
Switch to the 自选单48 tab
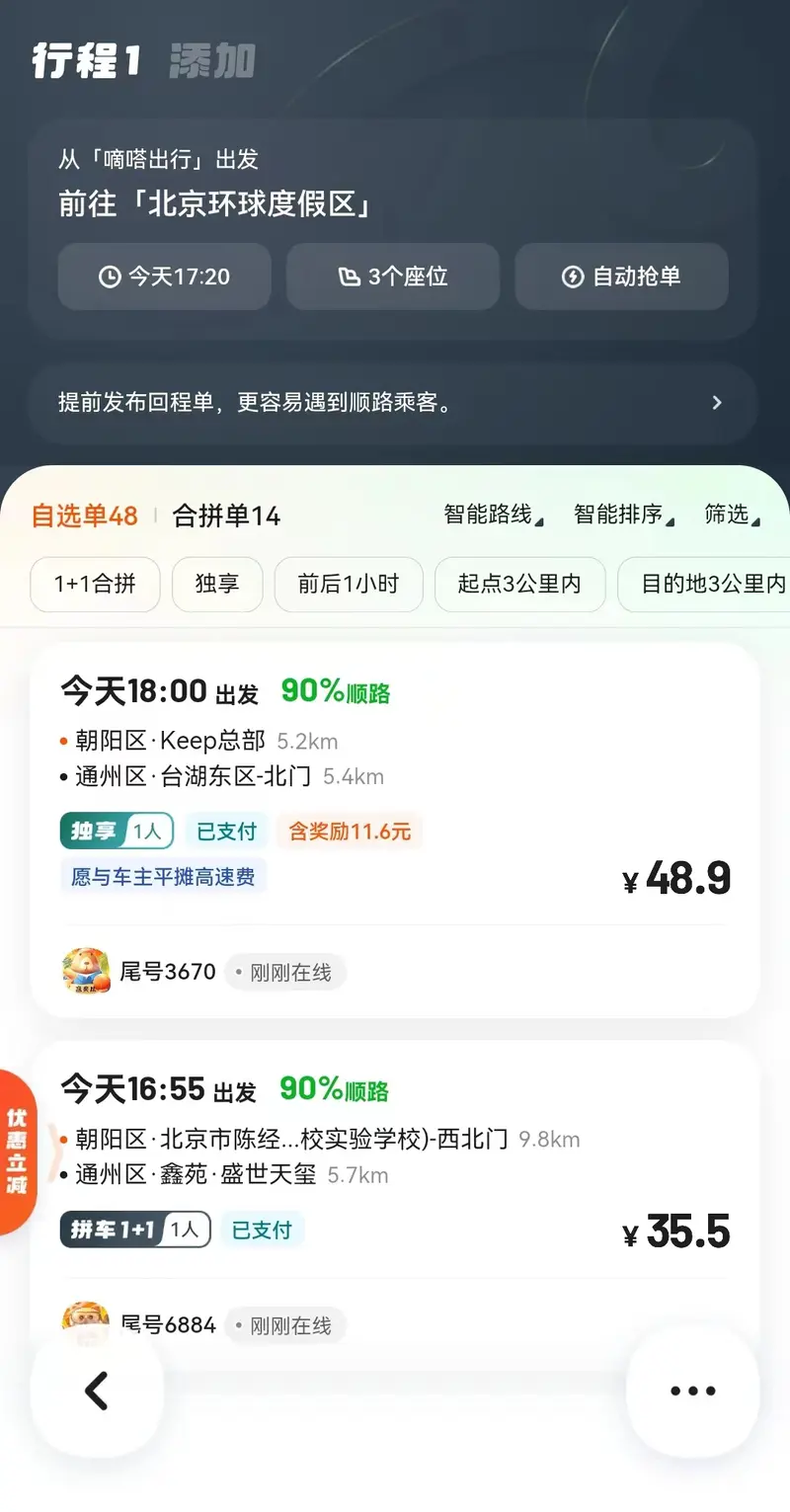[85, 516]
